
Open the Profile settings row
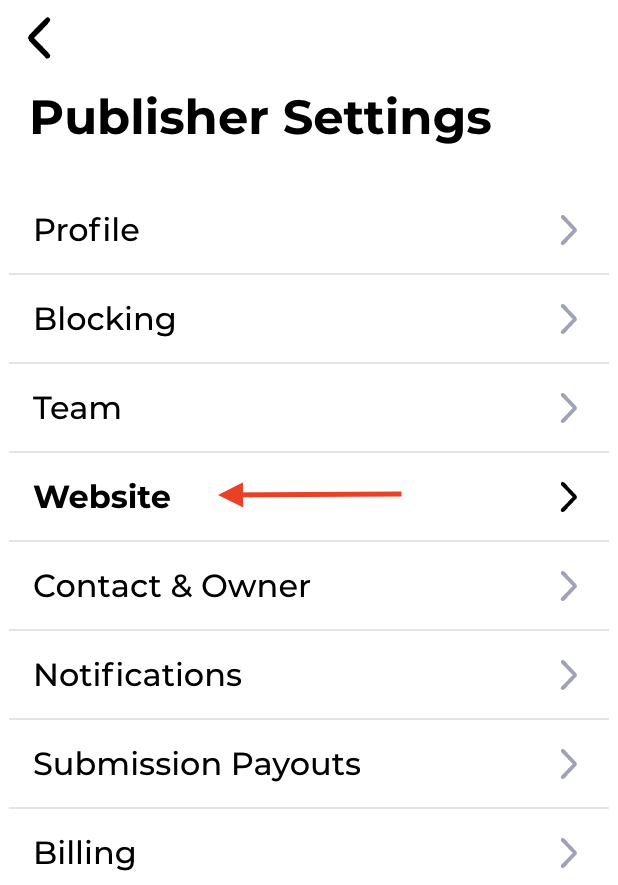coord(87,230)
